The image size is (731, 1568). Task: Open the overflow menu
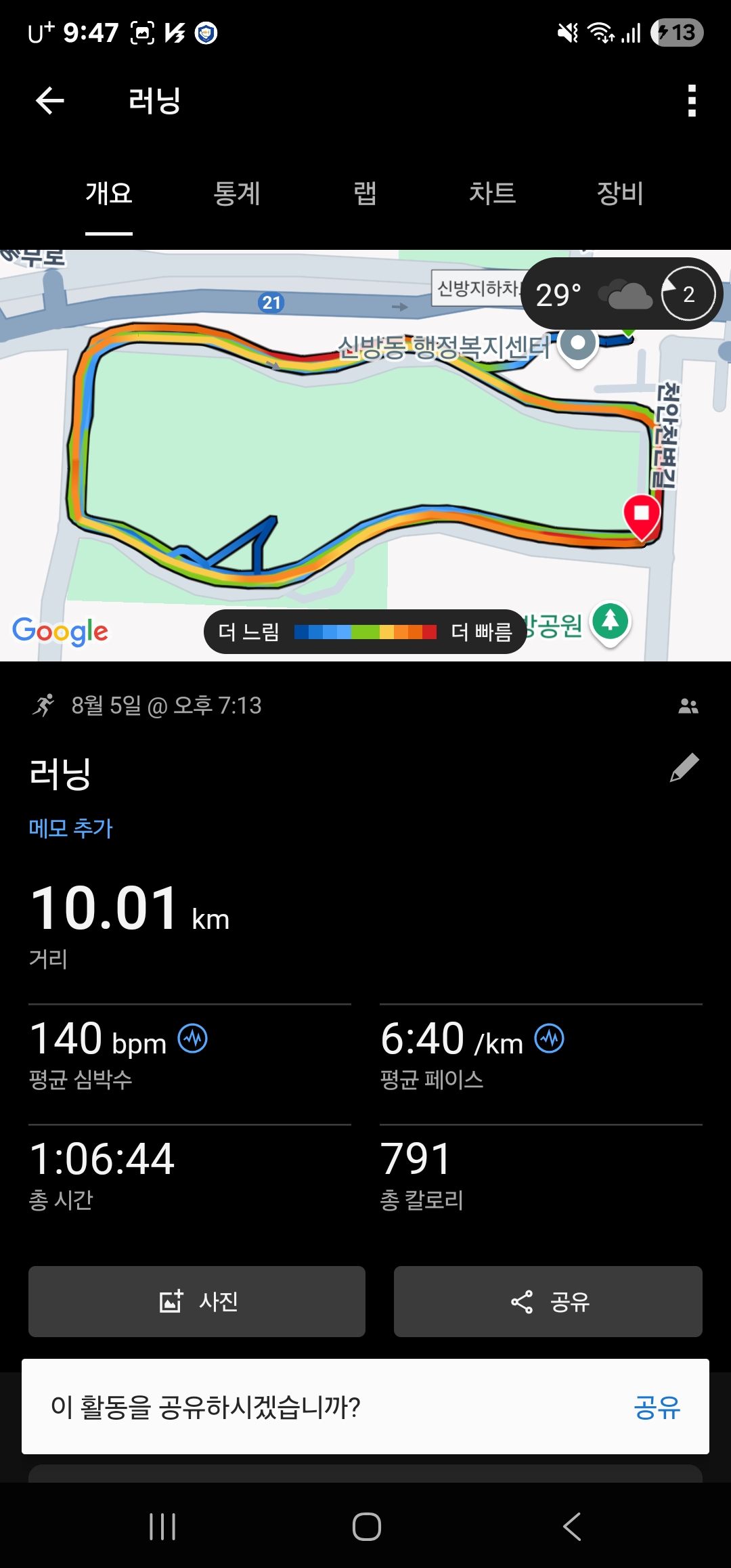(691, 101)
